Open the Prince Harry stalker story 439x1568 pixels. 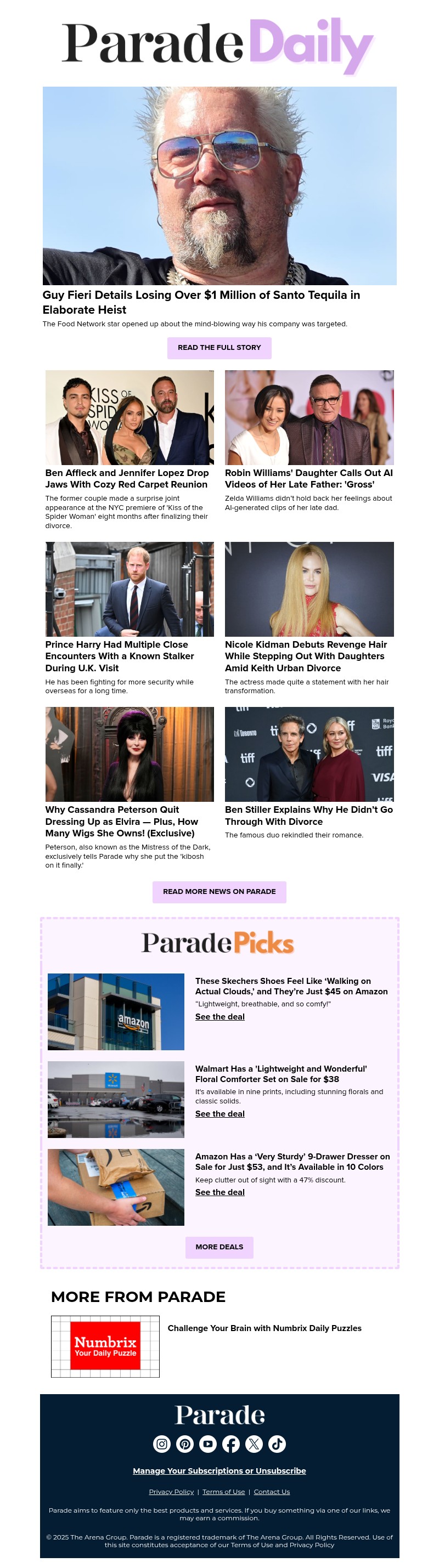[x=119, y=656]
